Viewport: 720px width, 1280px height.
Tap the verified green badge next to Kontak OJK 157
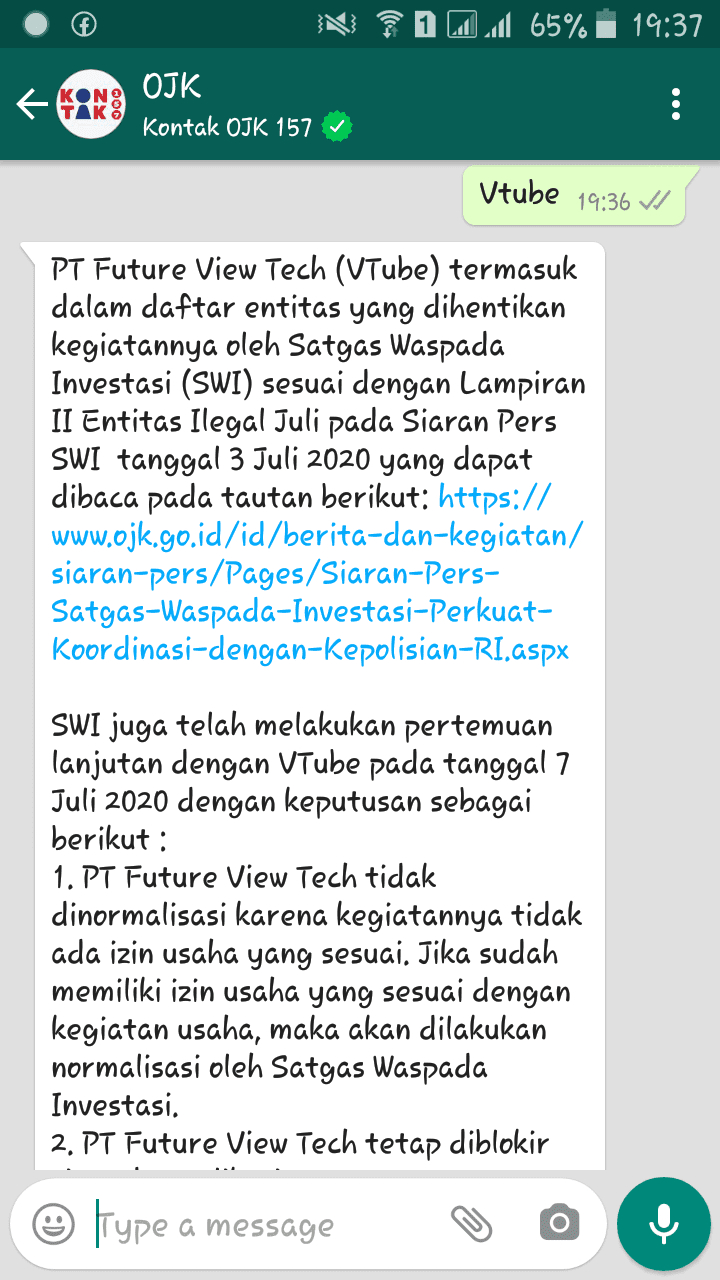tap(338, 128)
